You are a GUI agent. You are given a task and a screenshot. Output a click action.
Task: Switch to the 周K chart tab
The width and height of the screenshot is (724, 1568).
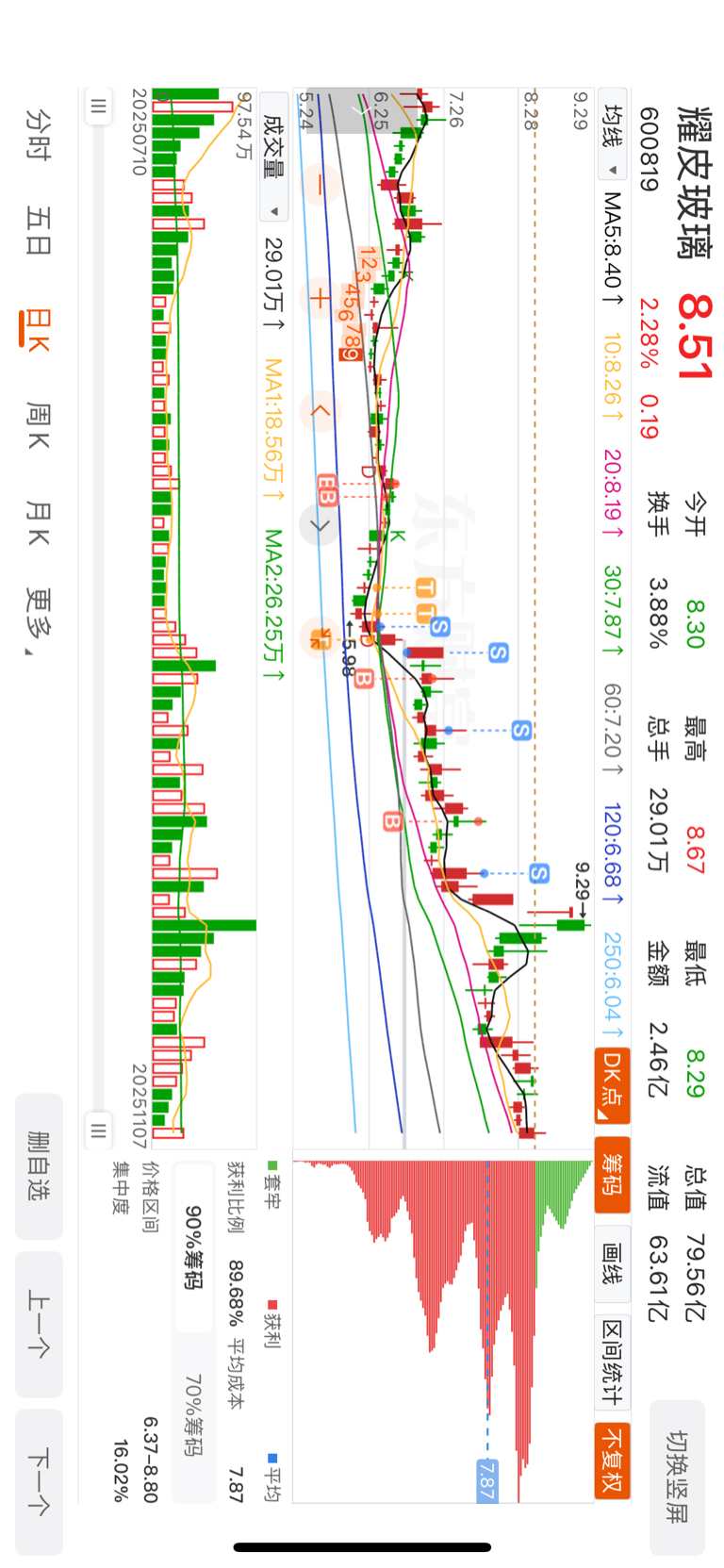pyautogui.click(x=38, y=426)
